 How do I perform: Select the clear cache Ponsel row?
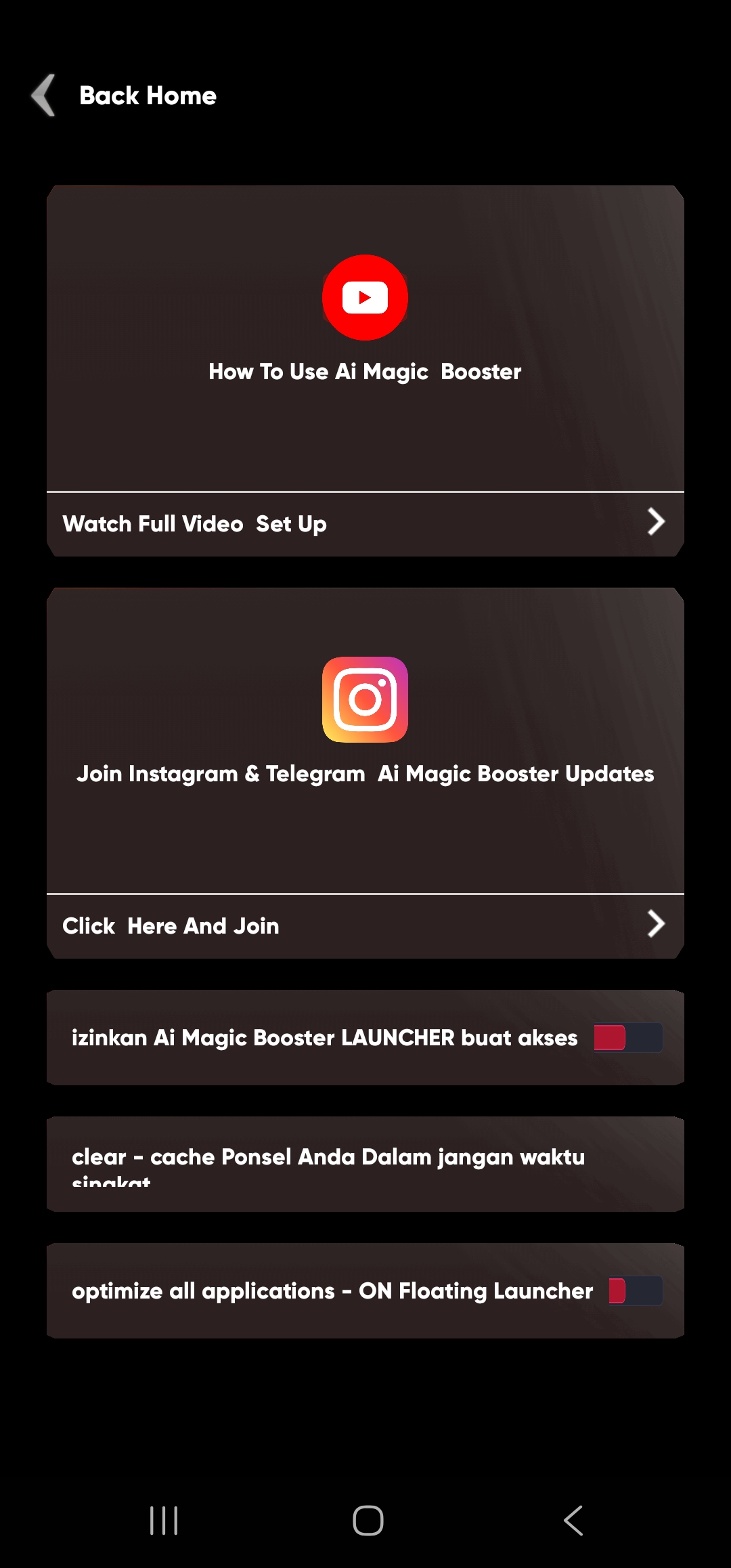pos(365,1164)
